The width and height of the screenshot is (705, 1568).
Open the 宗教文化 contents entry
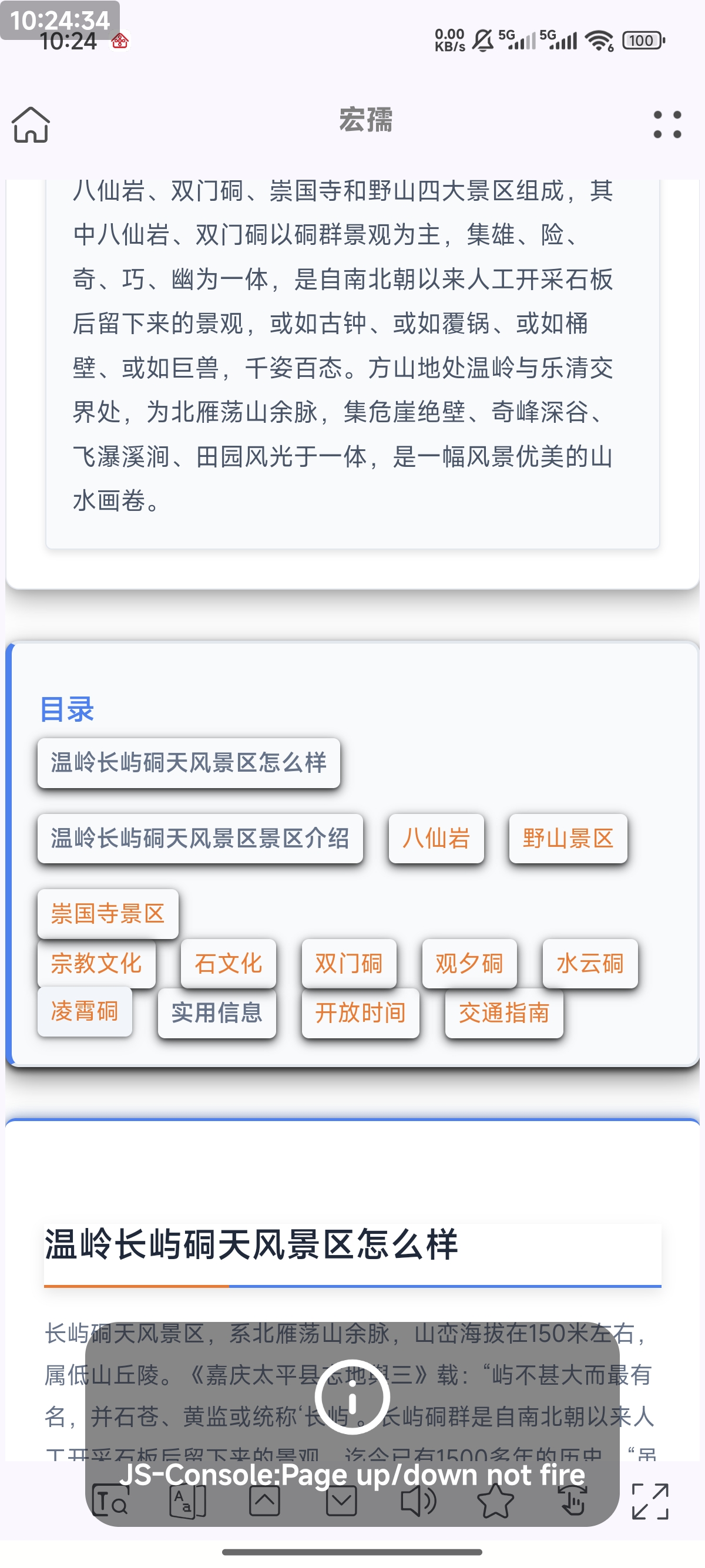(x=96, y=964)
